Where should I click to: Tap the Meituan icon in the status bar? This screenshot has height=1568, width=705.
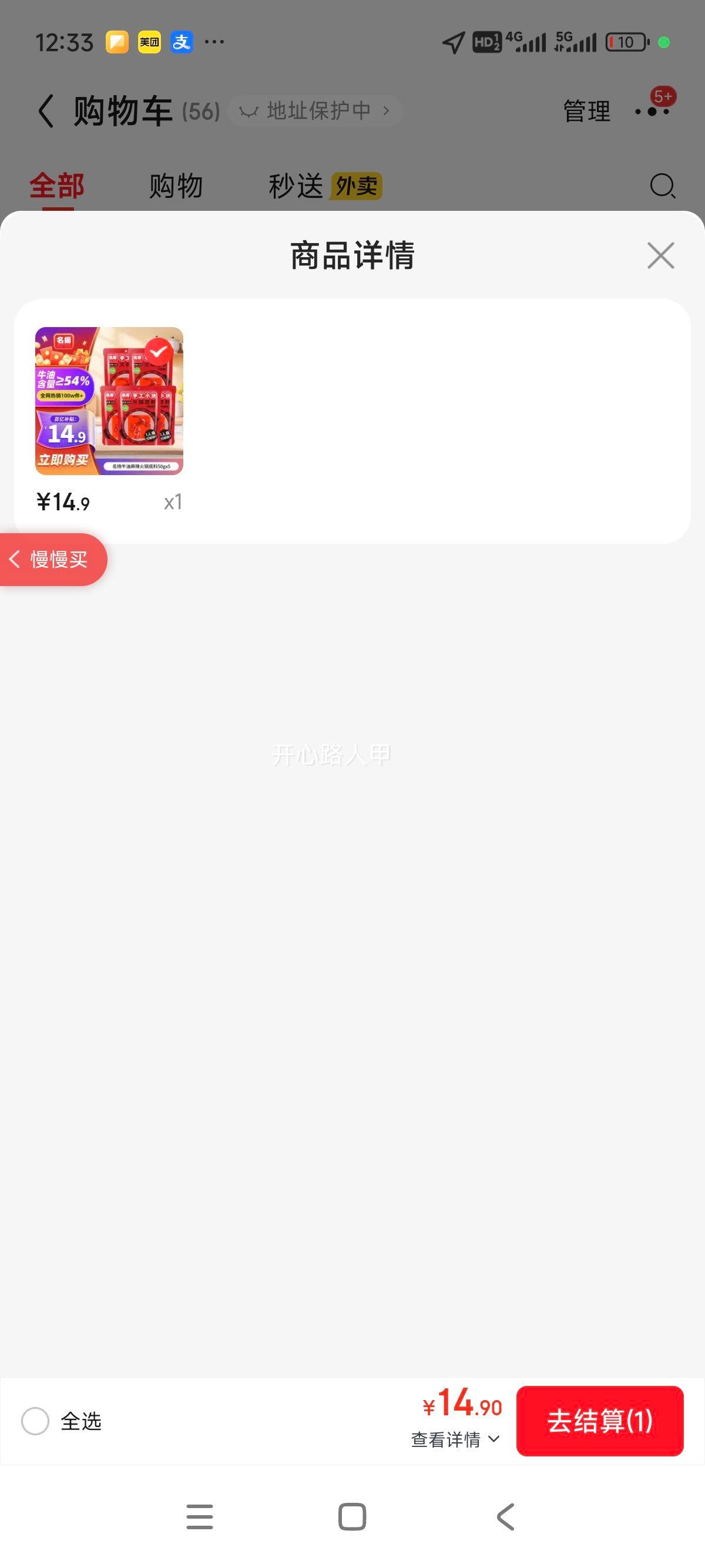[149, 41]
